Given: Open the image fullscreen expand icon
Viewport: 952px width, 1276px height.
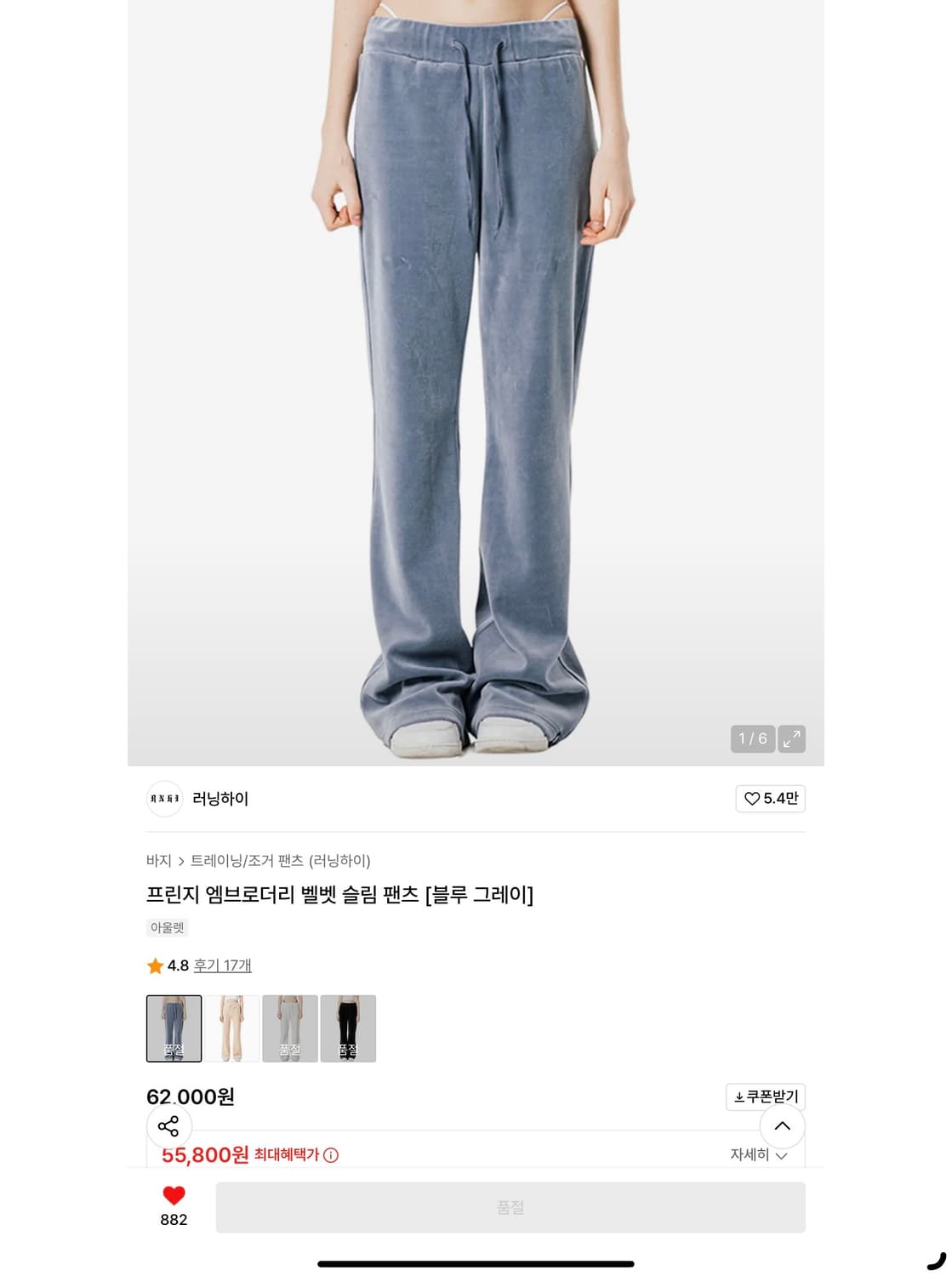Looking at the screenshot, I should 793,739.
